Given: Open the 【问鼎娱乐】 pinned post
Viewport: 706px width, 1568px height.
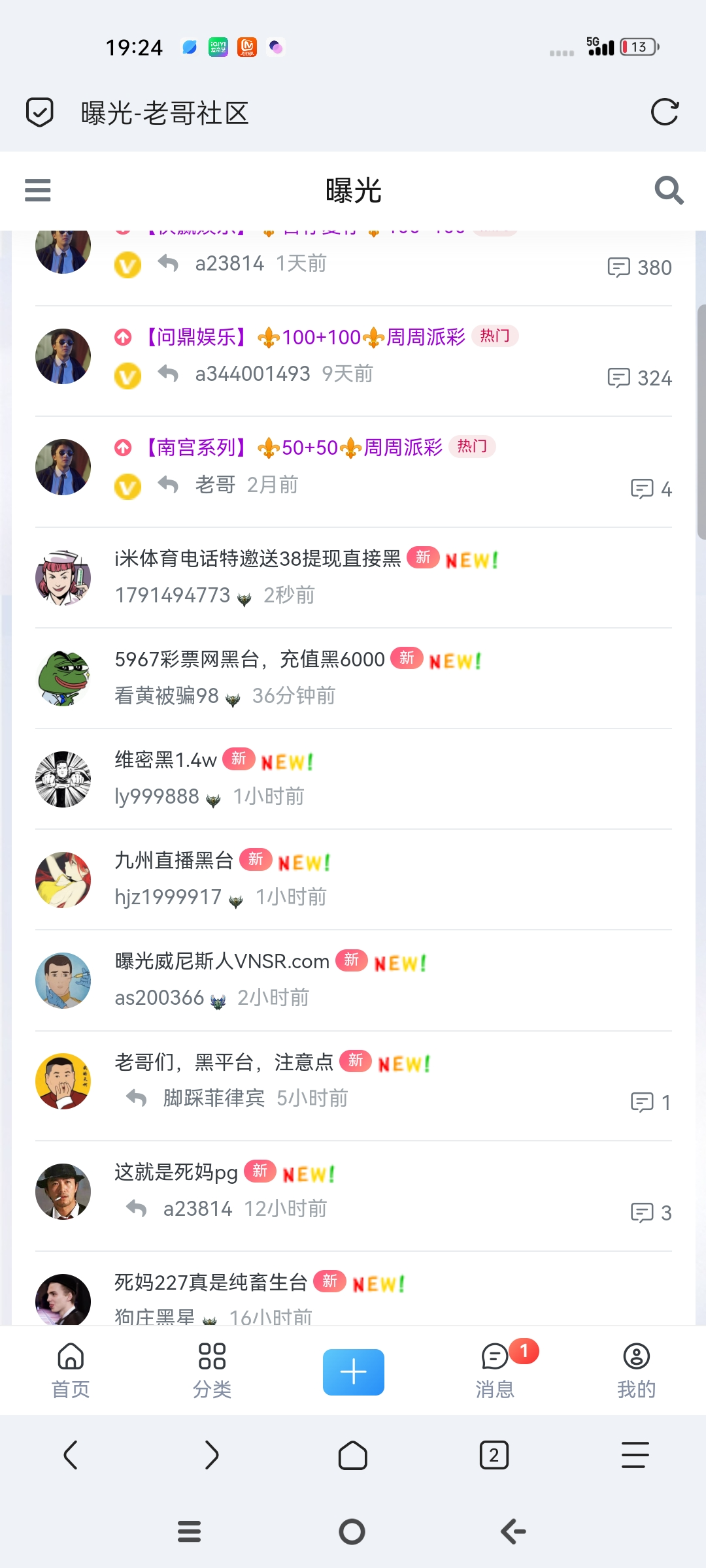Looking at the screenshot, I should [305, 337].
